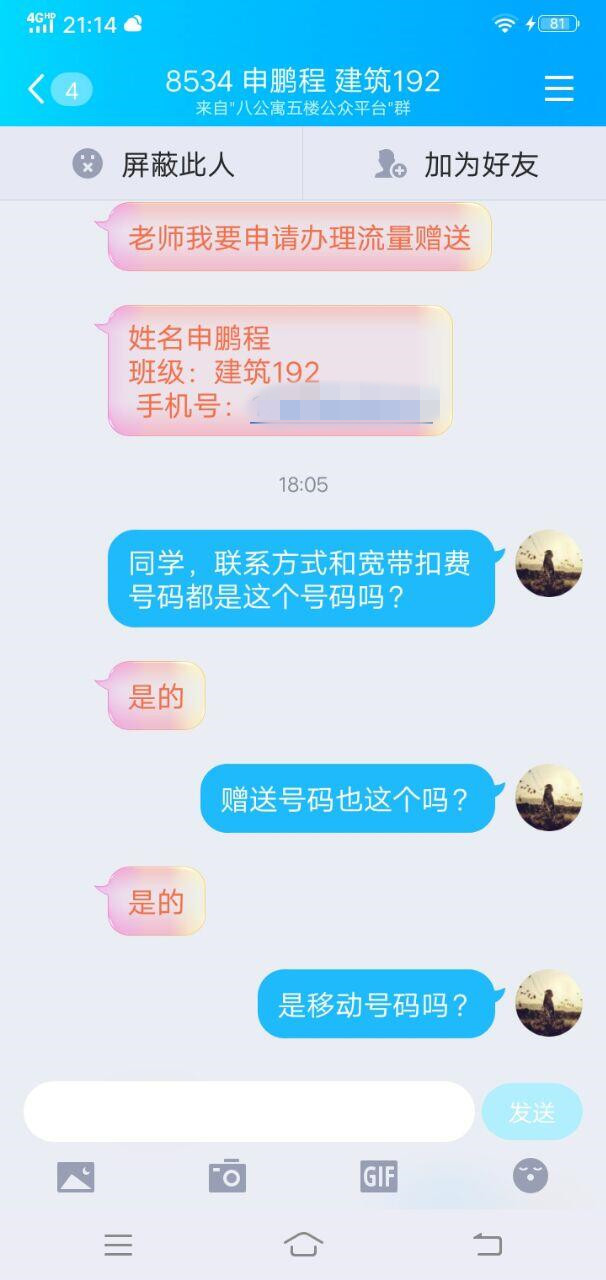Block this person with 屏蔽此人
The height and width of the screenshot is (1280, 606).
[152, 164]
